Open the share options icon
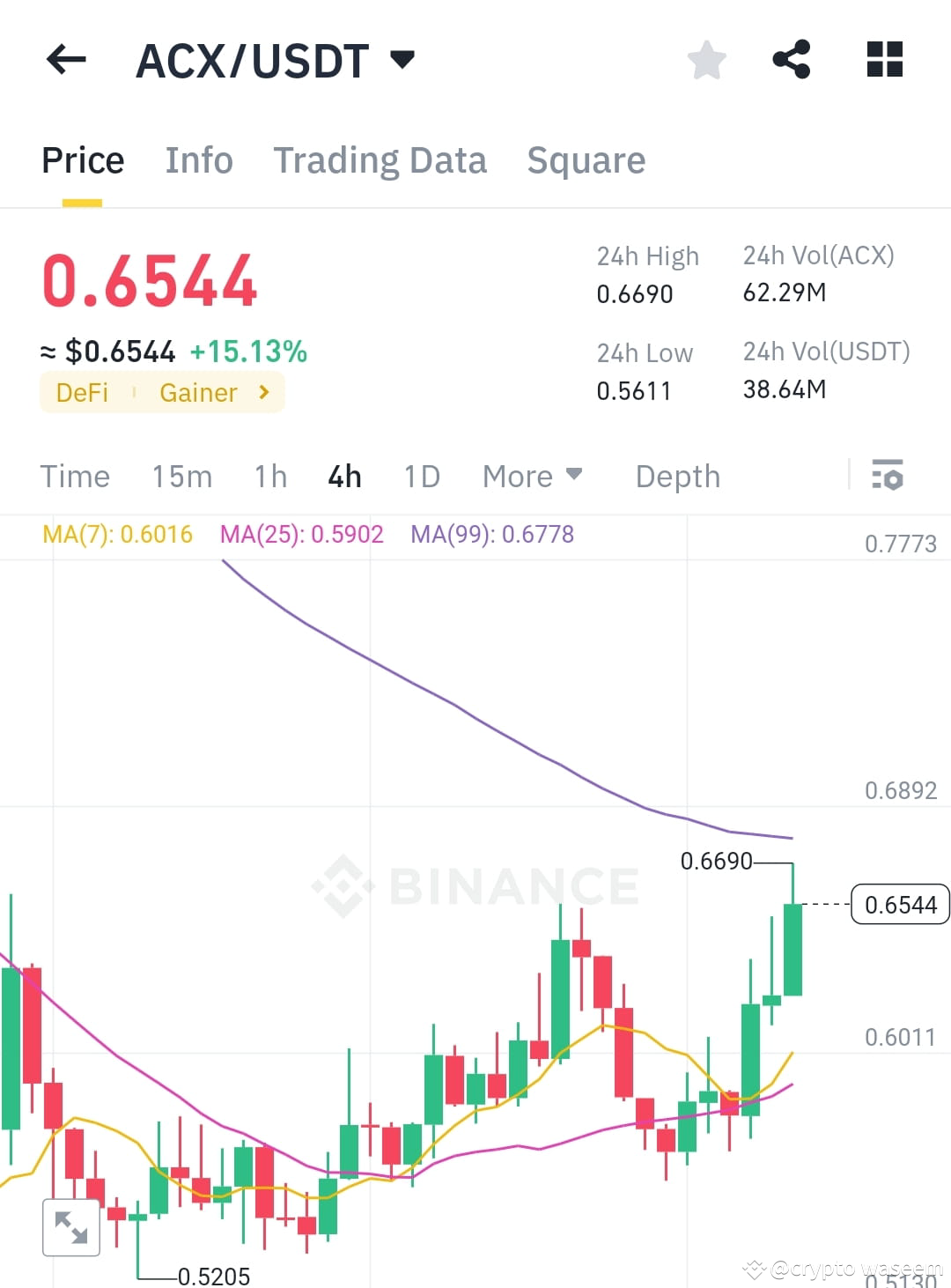 [x=792, y=59]
